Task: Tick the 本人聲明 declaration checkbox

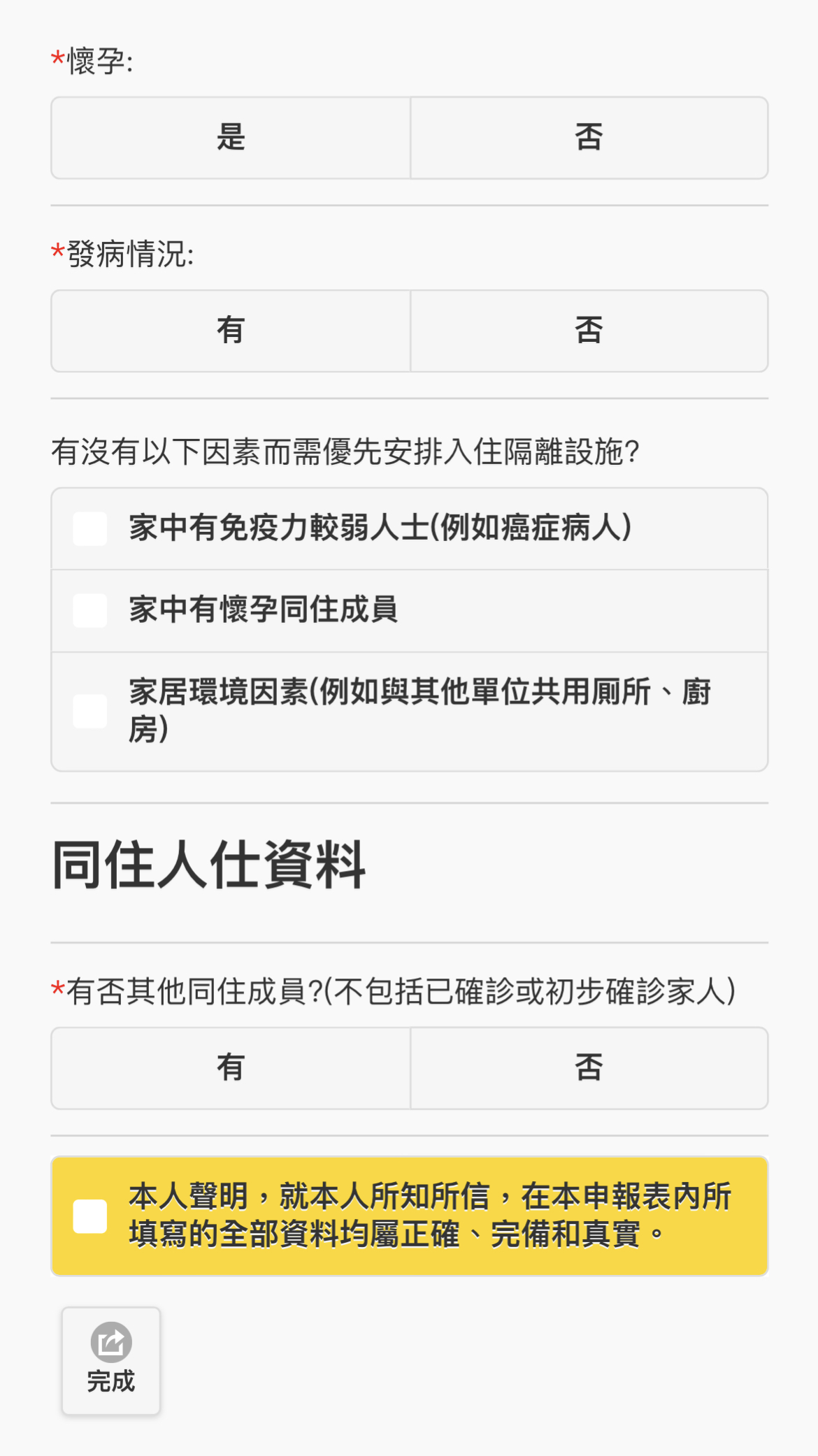Action: pyautogui.click(x=90, y=1216)
